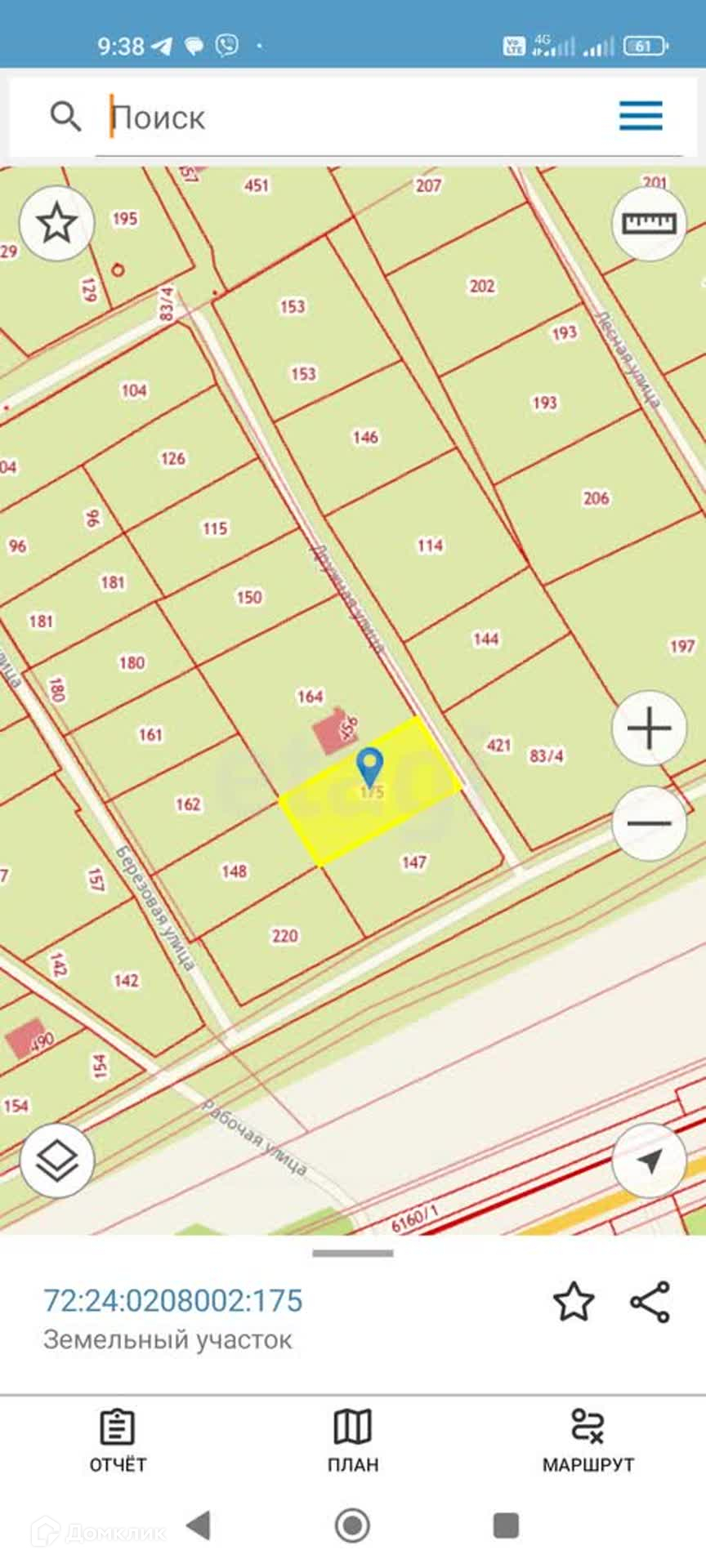706x1568 pixels.
Task: Center map on my location
Action: coord(649,1160)
